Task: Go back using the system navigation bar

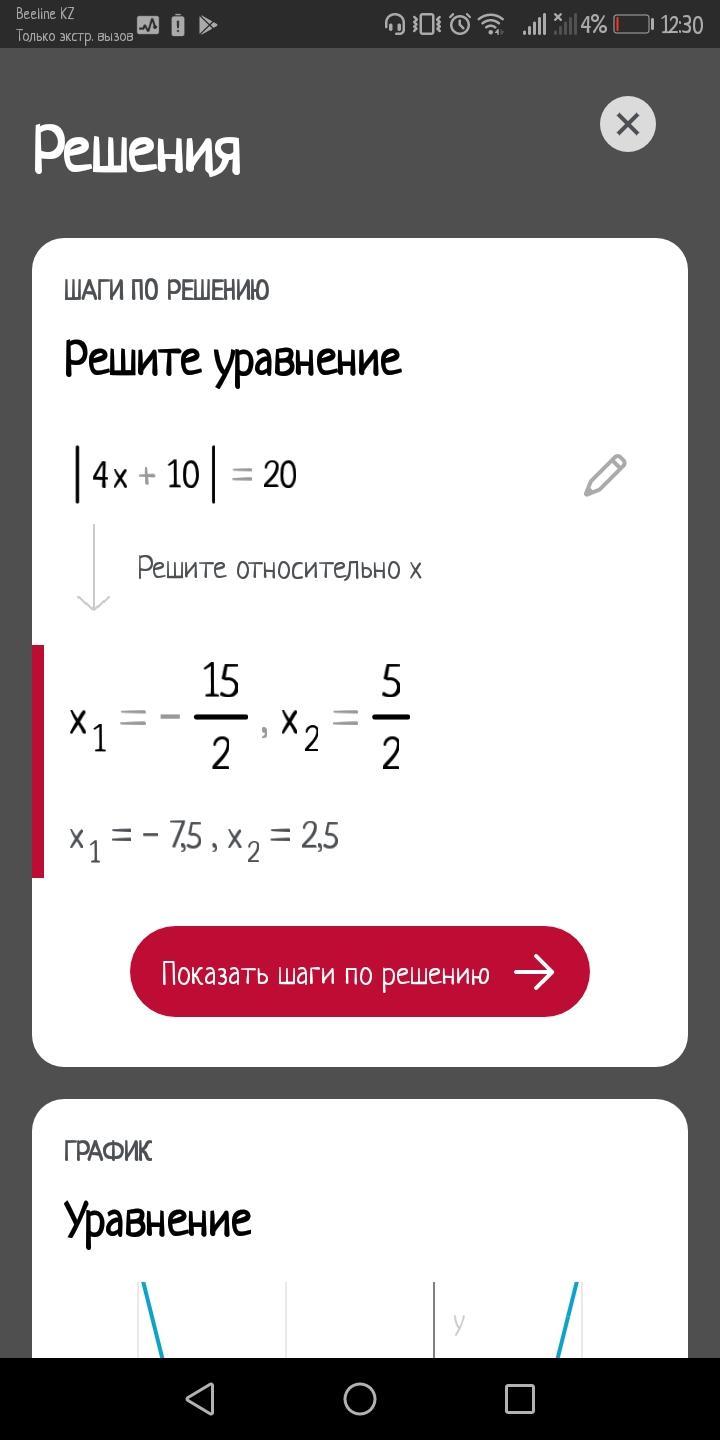Action: pos(200,1398)
